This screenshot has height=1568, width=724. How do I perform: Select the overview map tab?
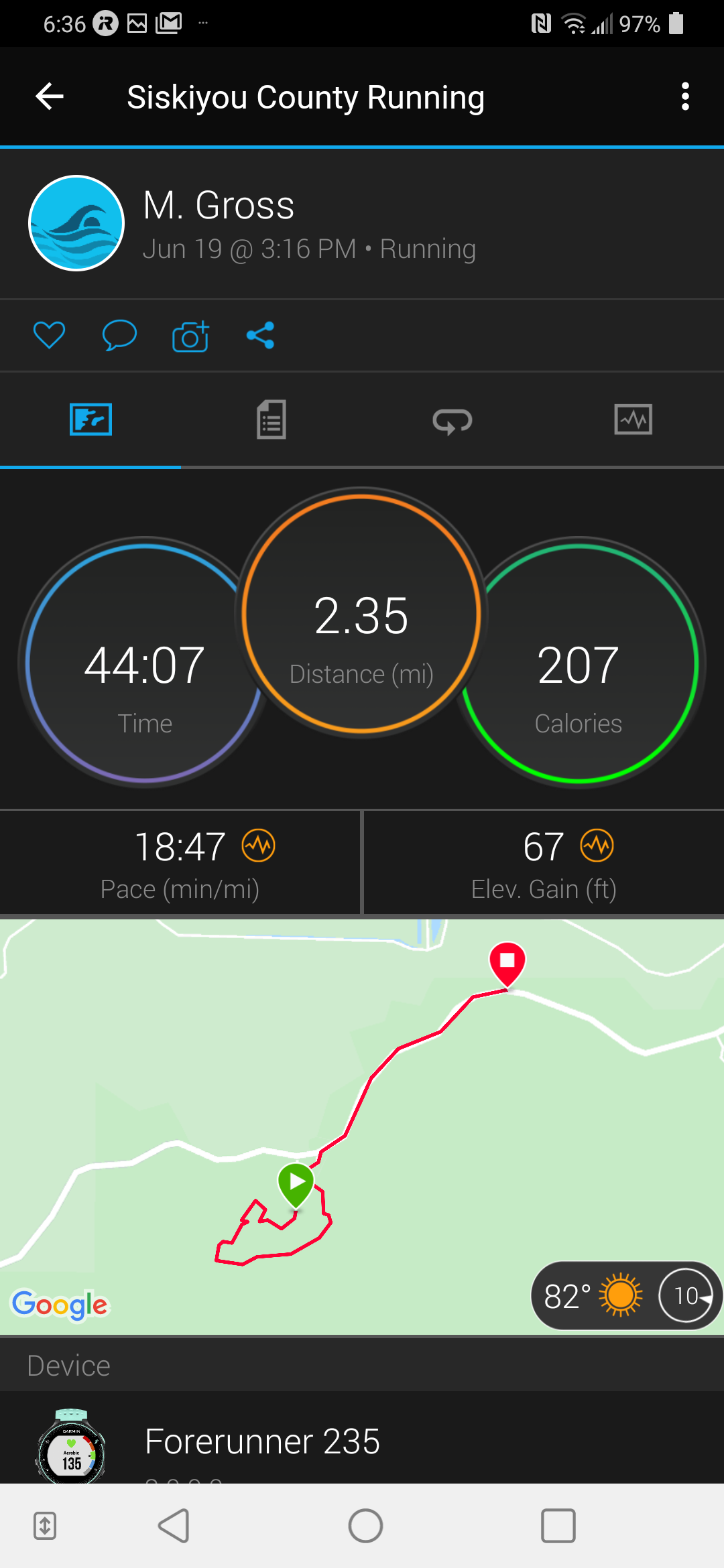pyautogui.click(x=90, y=420)
